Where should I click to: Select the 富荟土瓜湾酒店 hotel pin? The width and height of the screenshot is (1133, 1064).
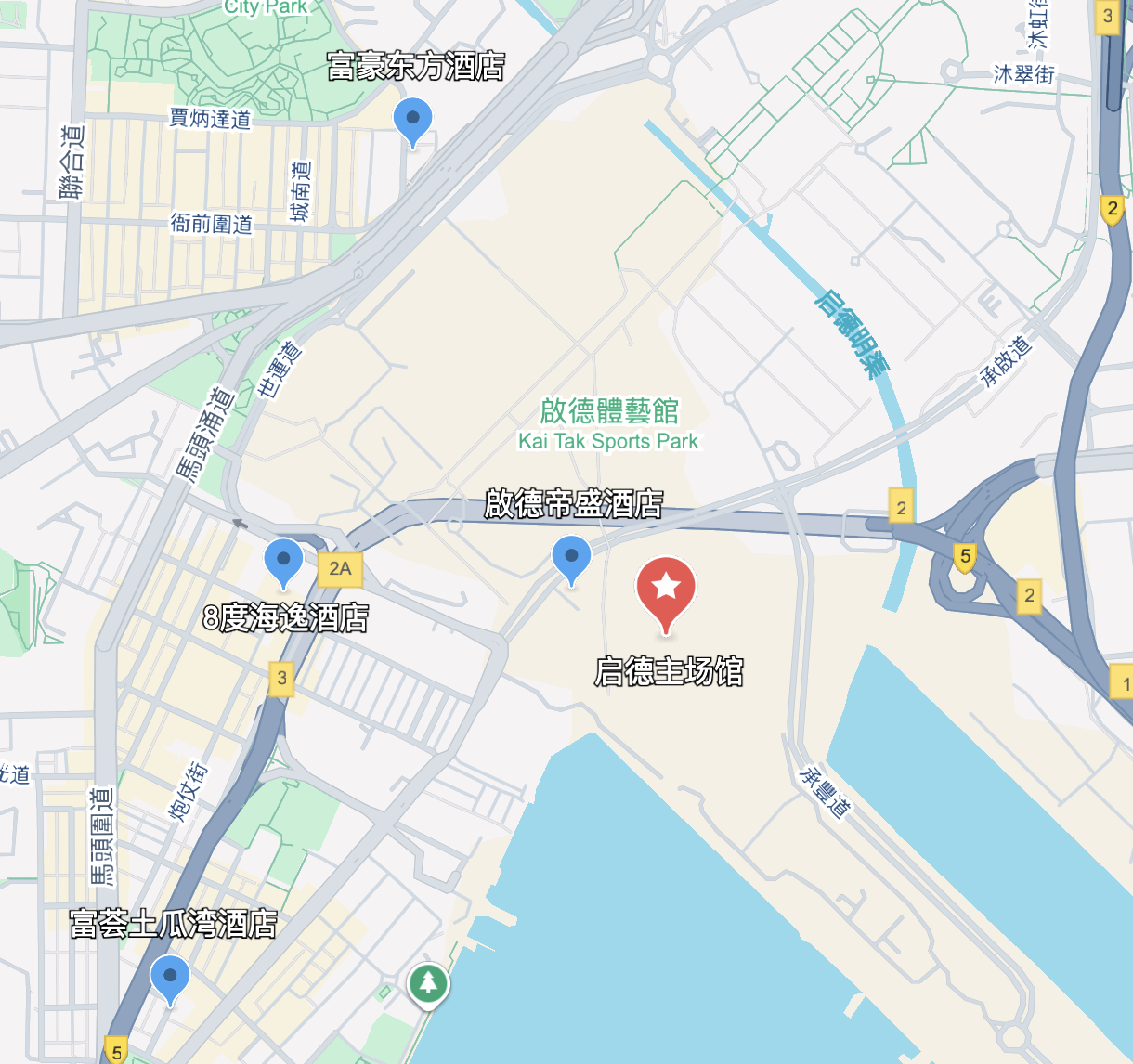(x=170, y=977)
